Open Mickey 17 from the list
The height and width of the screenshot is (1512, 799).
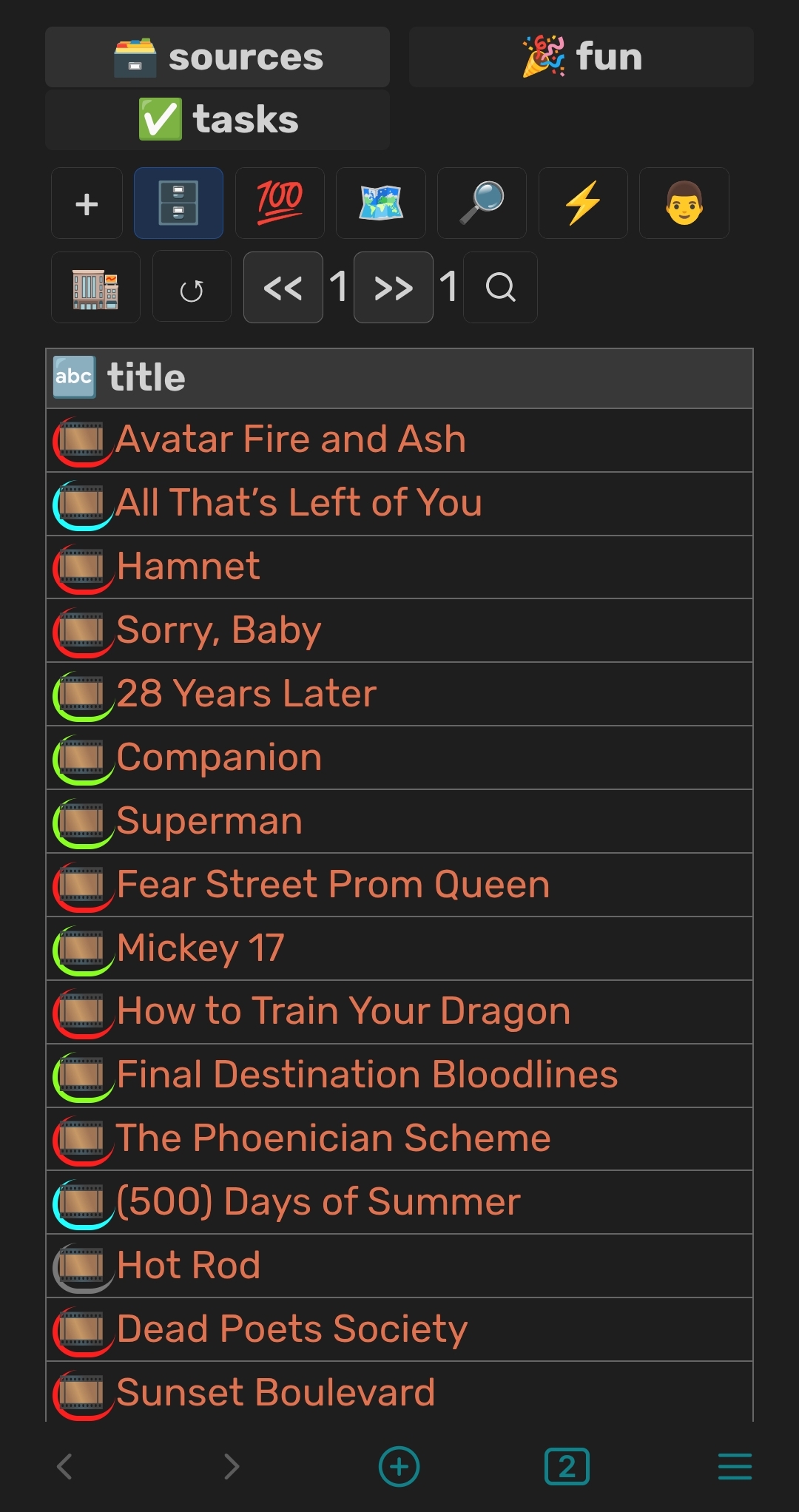click(200, 948)
